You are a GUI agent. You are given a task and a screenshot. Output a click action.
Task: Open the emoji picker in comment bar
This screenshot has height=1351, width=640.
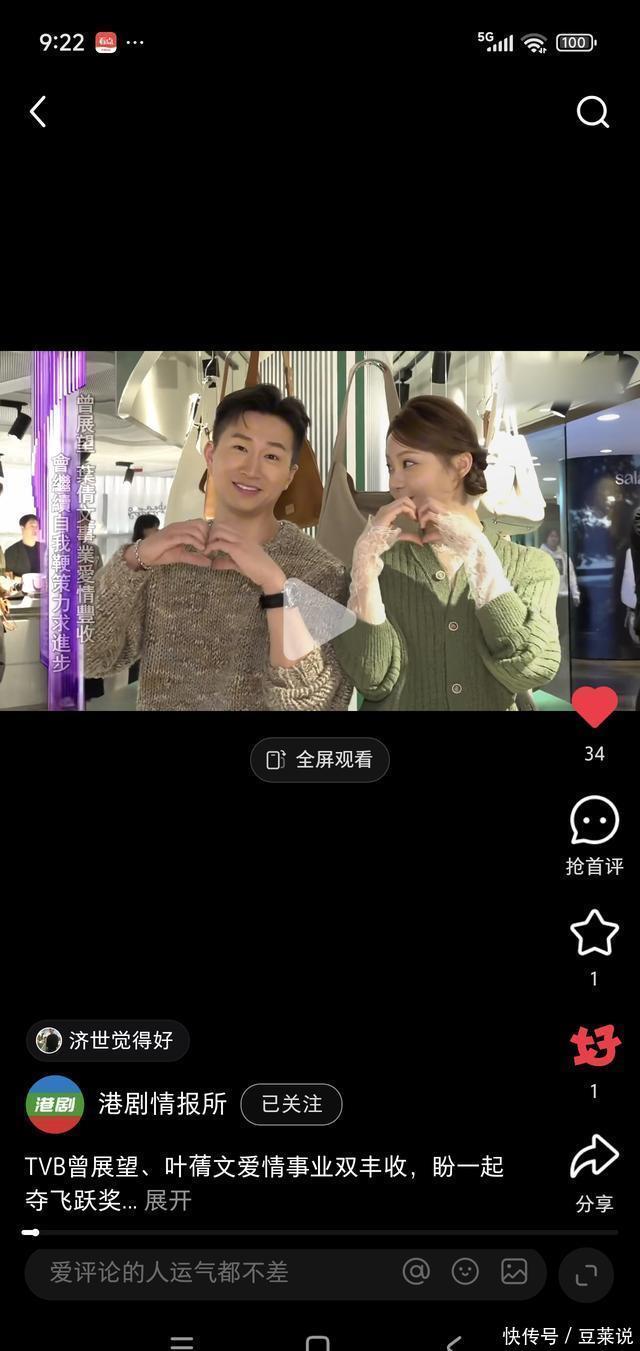click(465, 1271)
